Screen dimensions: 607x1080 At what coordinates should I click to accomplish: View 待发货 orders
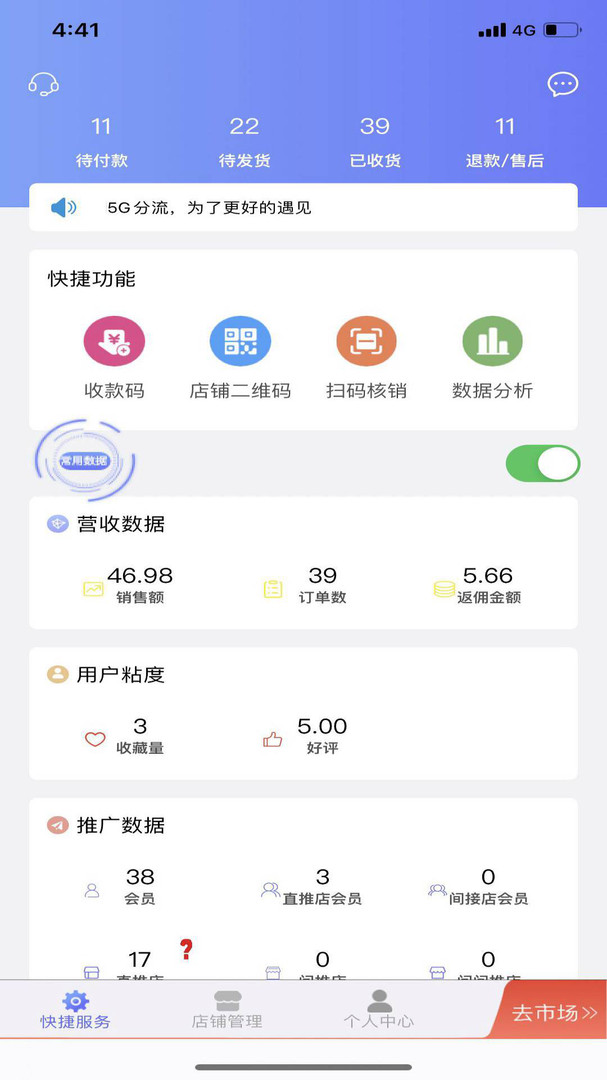coord(244,142)
